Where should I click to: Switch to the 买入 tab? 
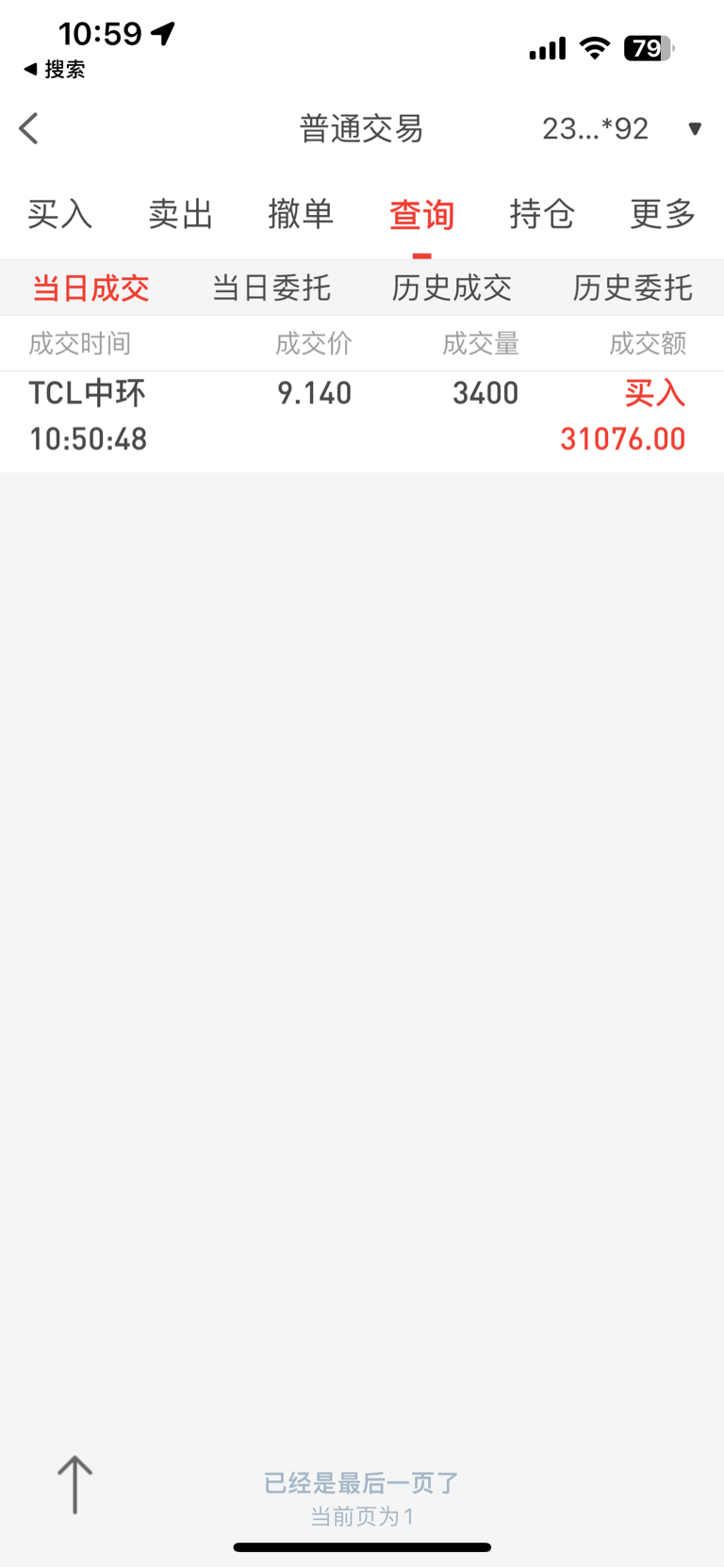[60, 215]
